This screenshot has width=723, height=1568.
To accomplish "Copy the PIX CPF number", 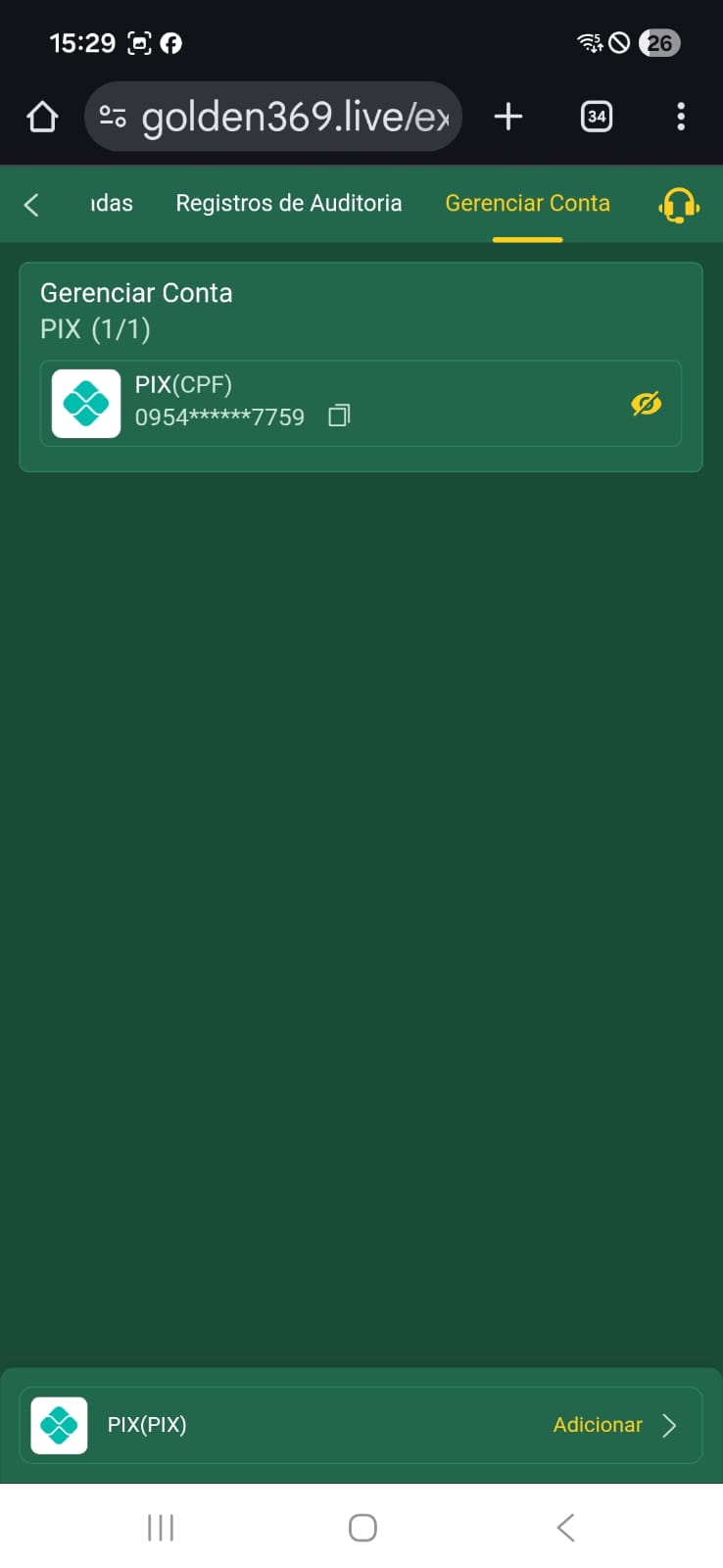I will point(339,416).
